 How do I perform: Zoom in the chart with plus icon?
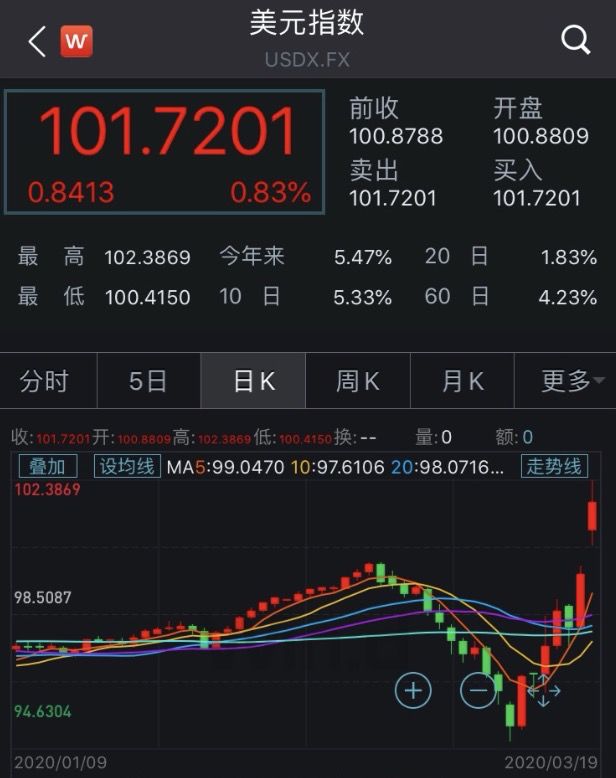click(x=413, y=690)
